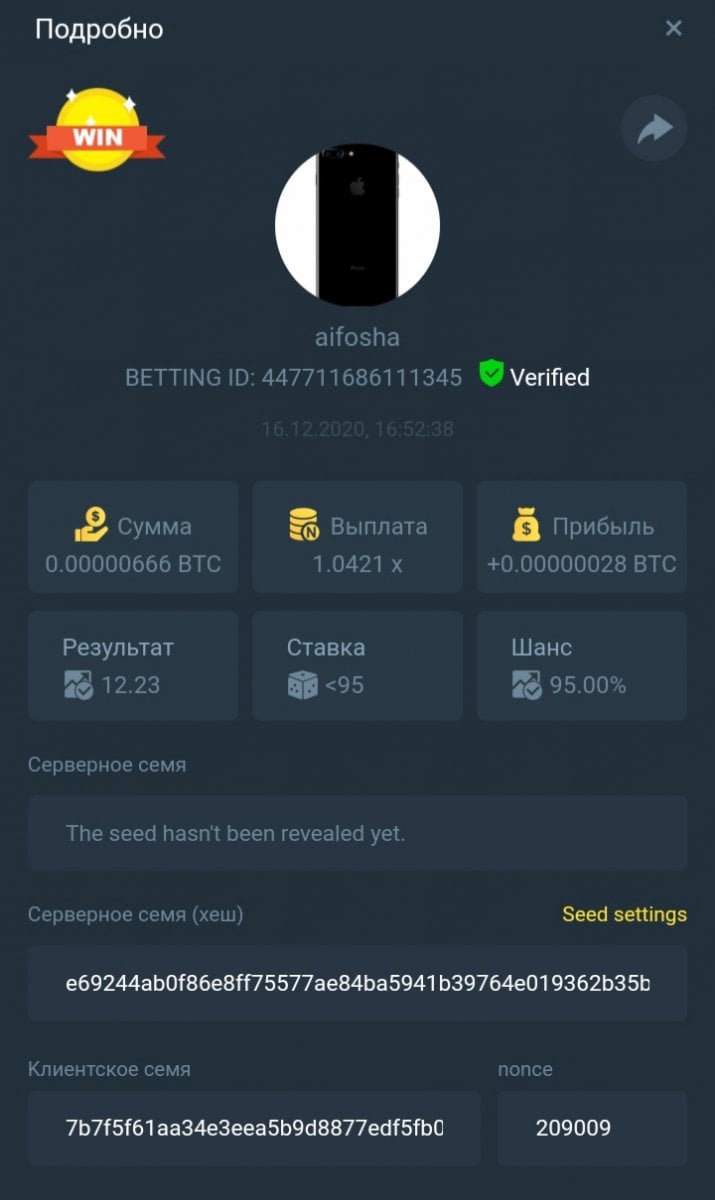This screenshot has width=715, height=1200.
Task: Tap the server seed hash field
Action: [357, 983]
